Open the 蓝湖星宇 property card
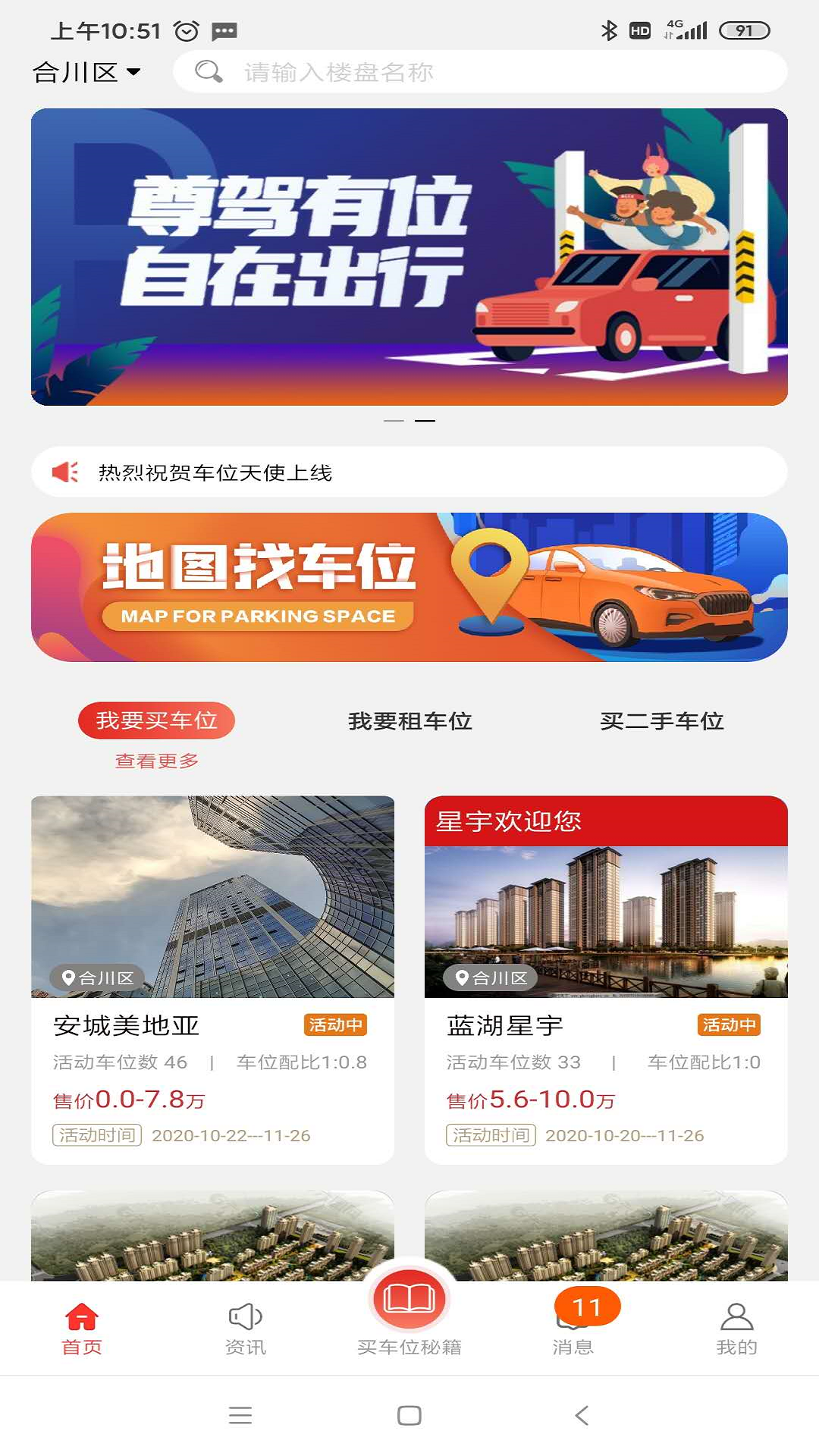Screen dimensions: 819x1456 [x=606, y=978]
